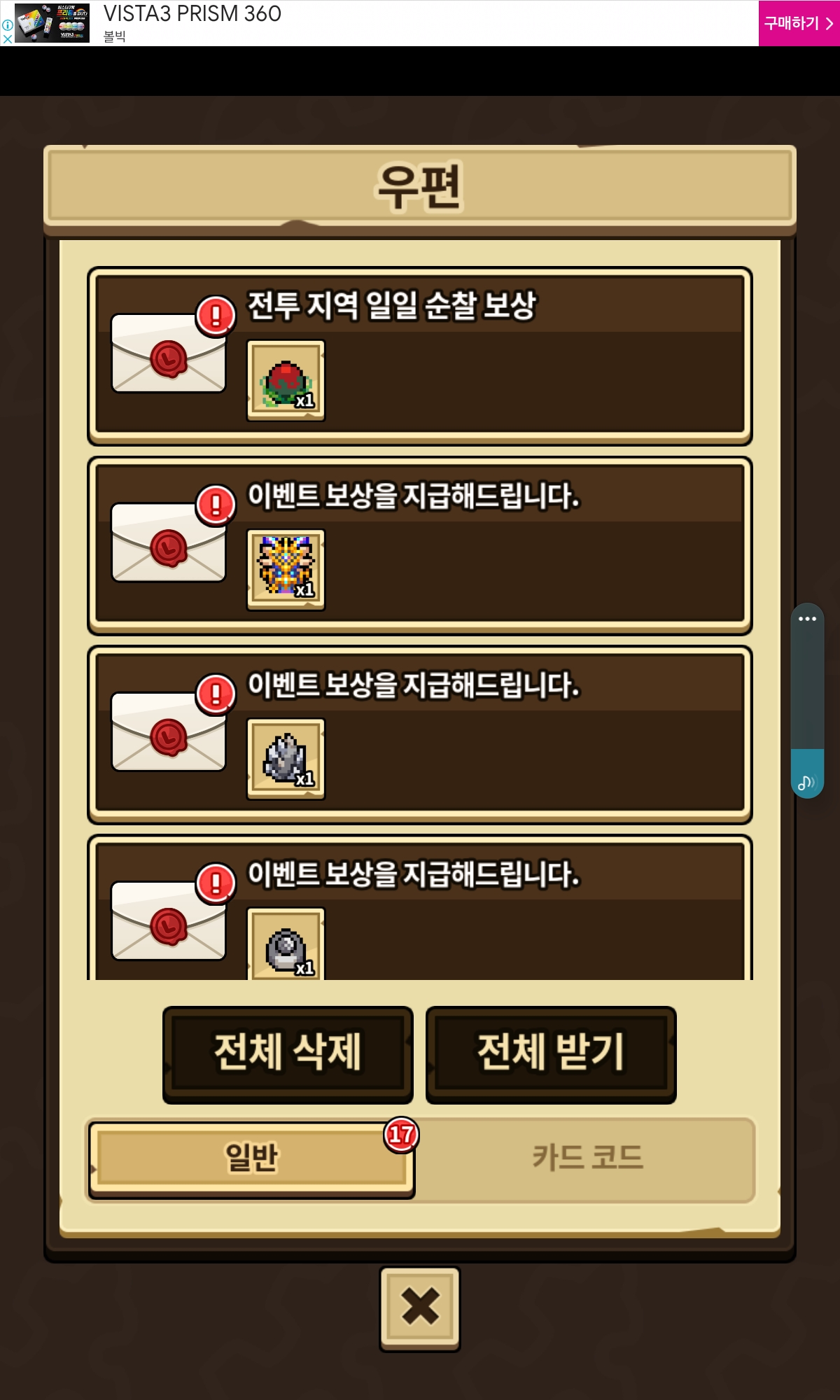840x1400 pixels.
Task: Select the 일반 tab
Action: (x=252, y=1158)
